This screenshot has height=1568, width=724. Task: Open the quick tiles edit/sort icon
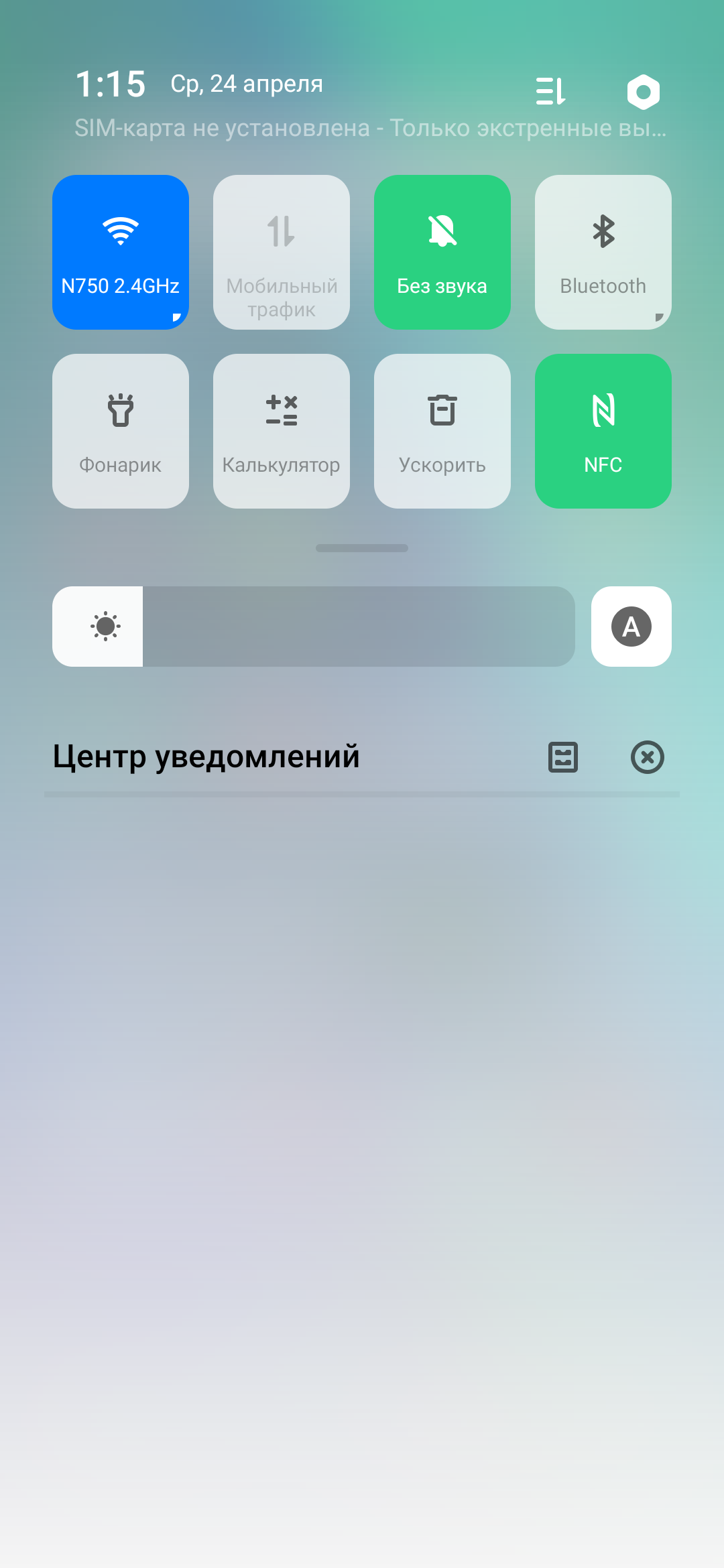551,91
